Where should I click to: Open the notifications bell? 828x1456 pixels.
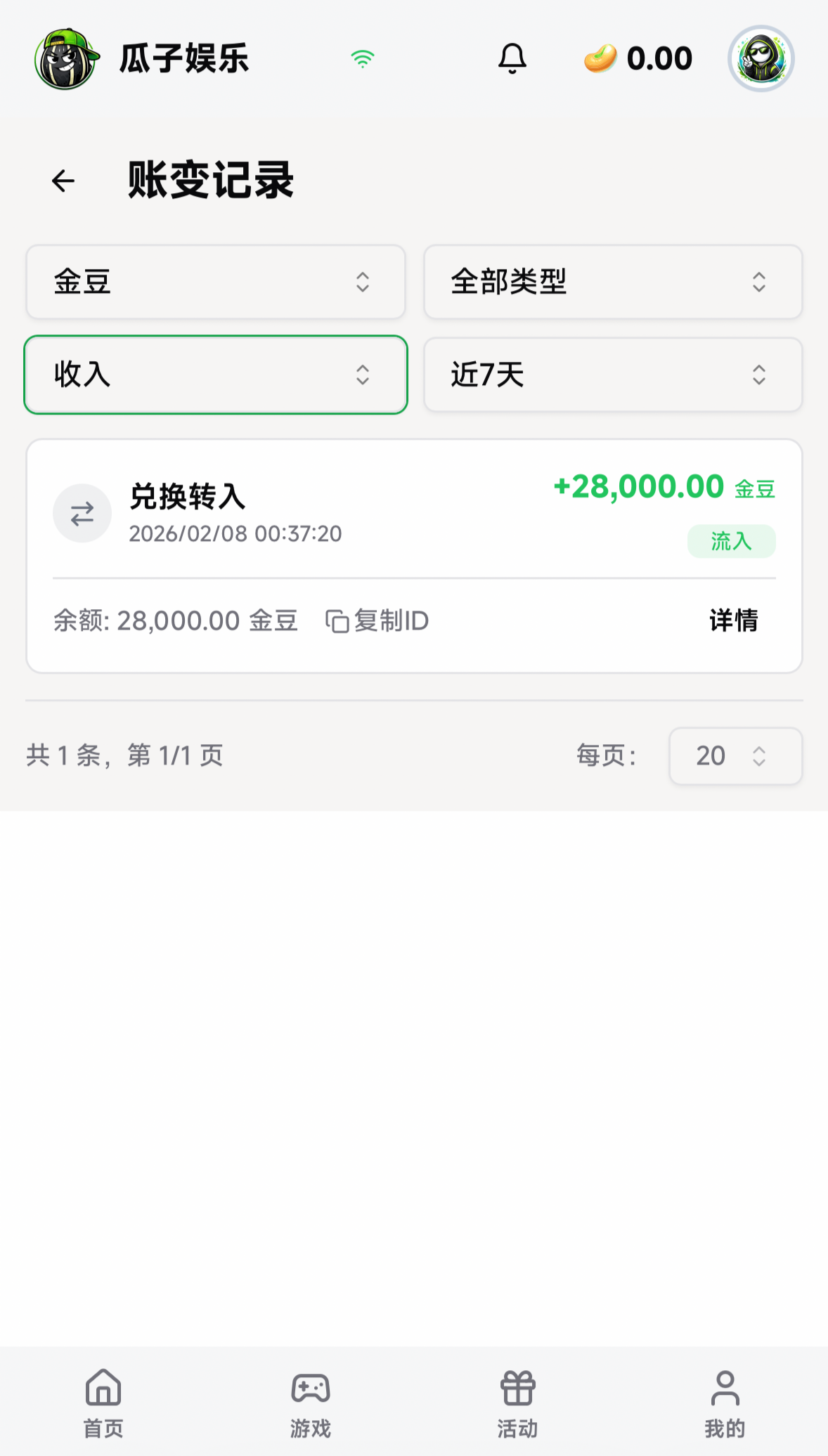(x=512, y=58)
